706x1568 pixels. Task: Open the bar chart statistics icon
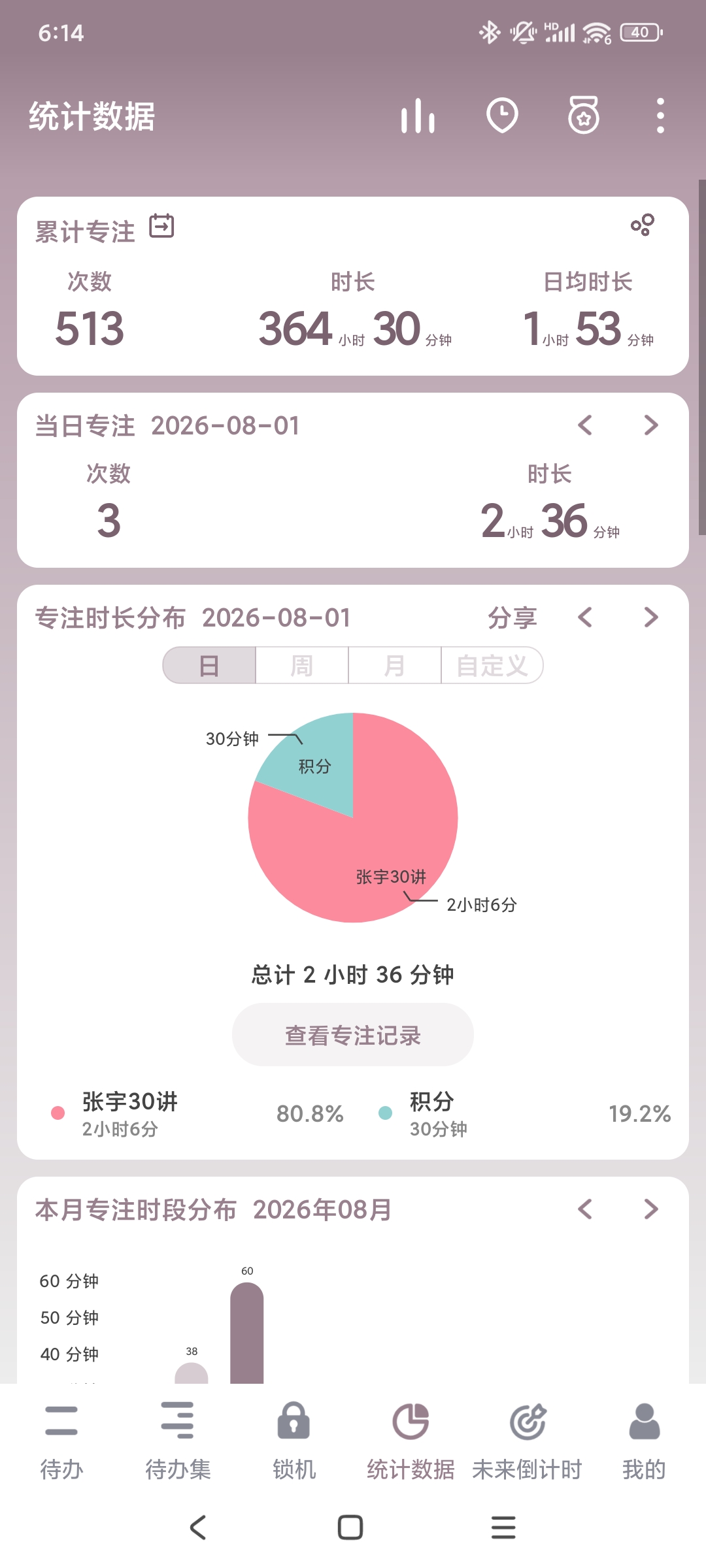coord(418,116)
